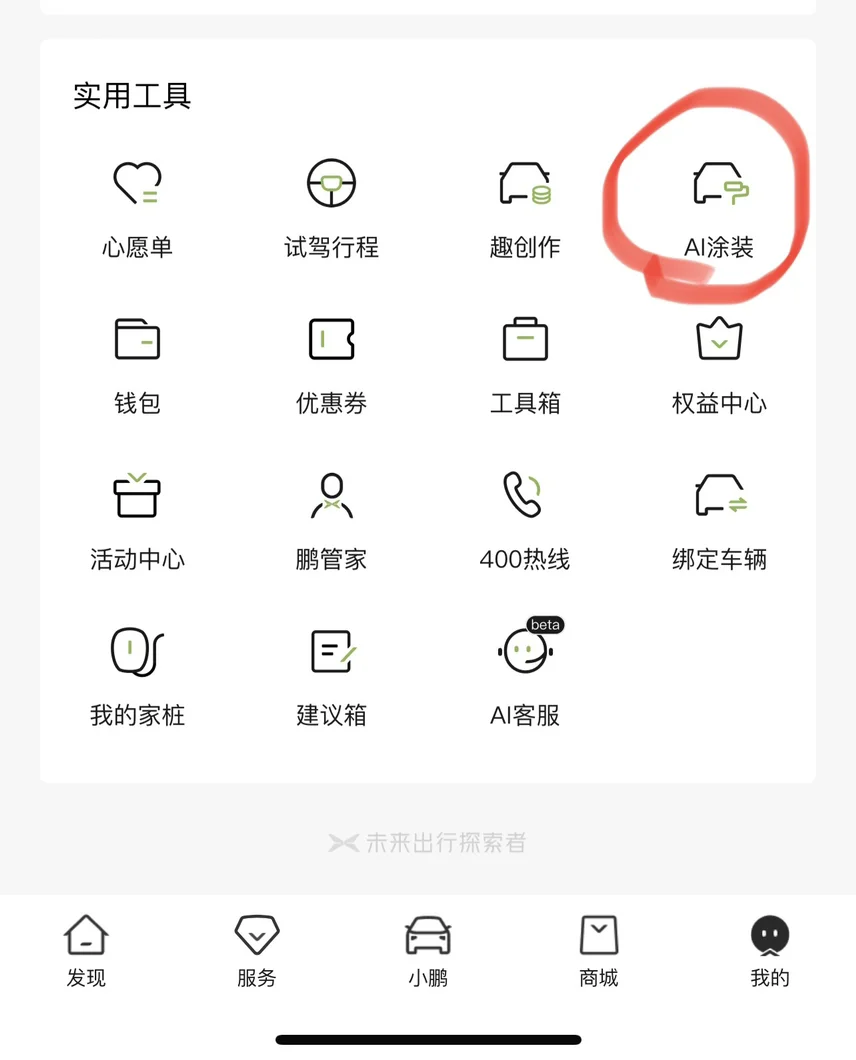Switch to the 发现 tab
856x1060 pixels.
[x=86, y=950]
